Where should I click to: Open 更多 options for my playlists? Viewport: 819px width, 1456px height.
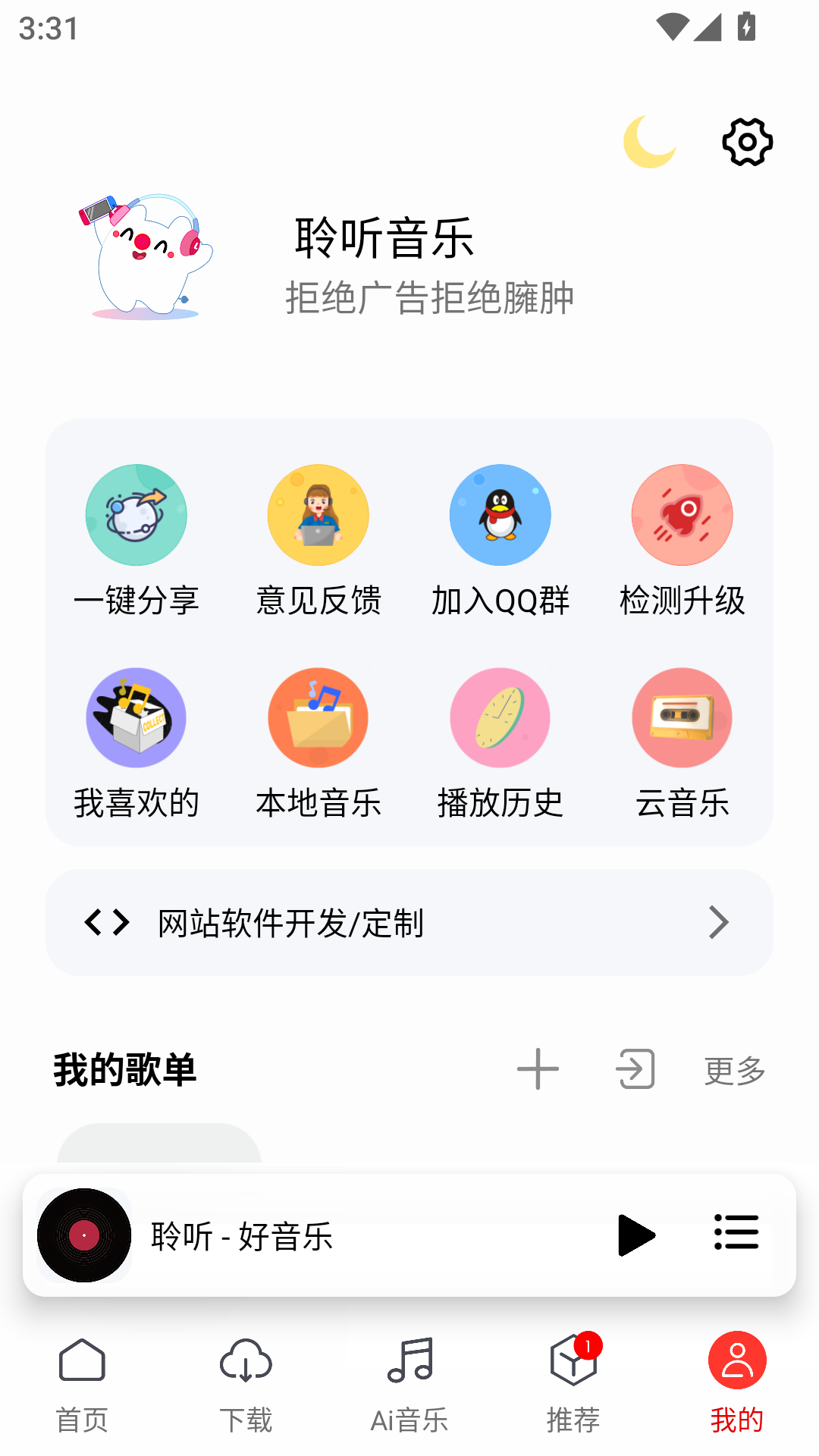pyautogui.click(x=732, y=1070)
